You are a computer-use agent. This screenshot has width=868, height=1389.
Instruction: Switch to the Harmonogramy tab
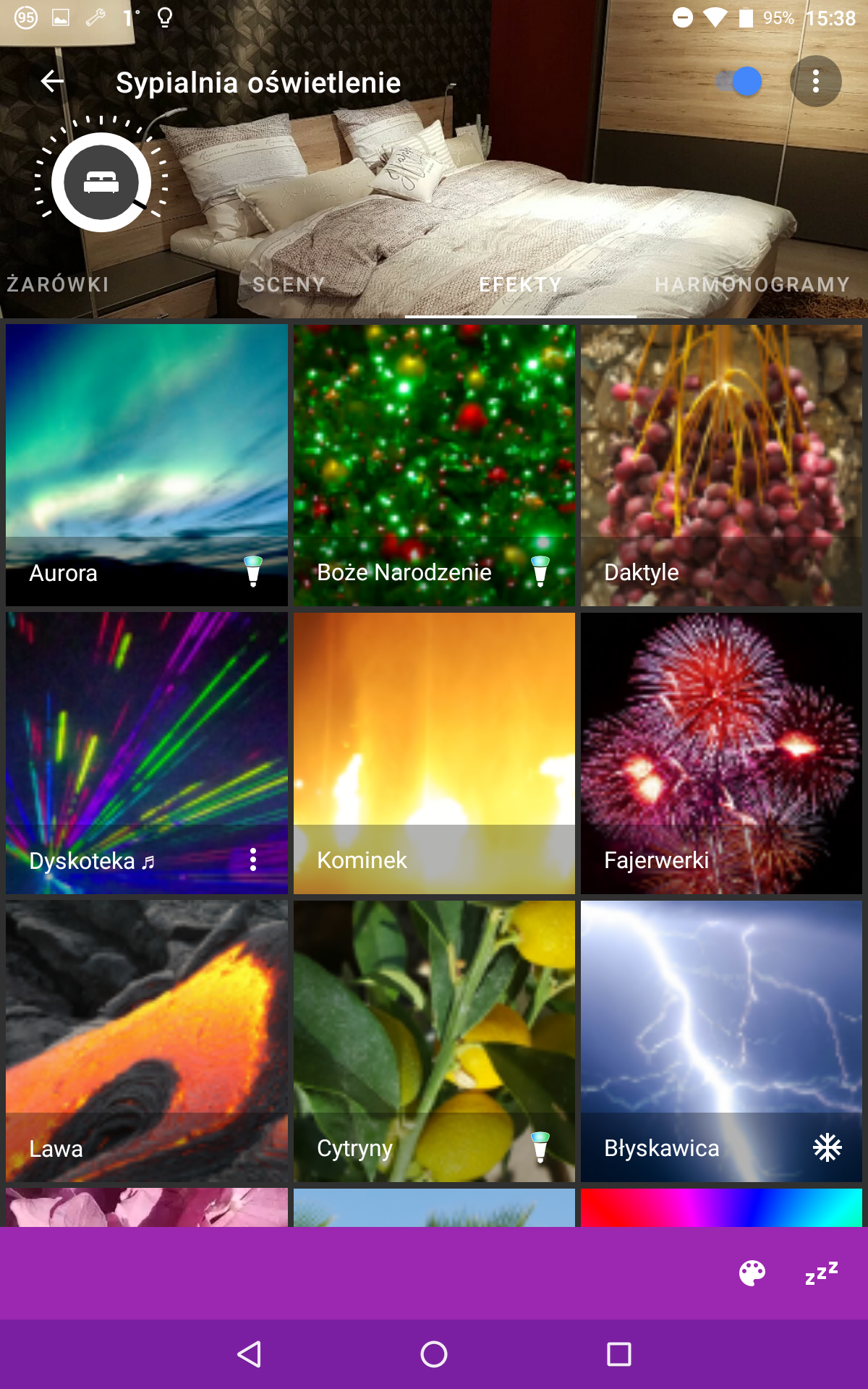click(752, 284)
